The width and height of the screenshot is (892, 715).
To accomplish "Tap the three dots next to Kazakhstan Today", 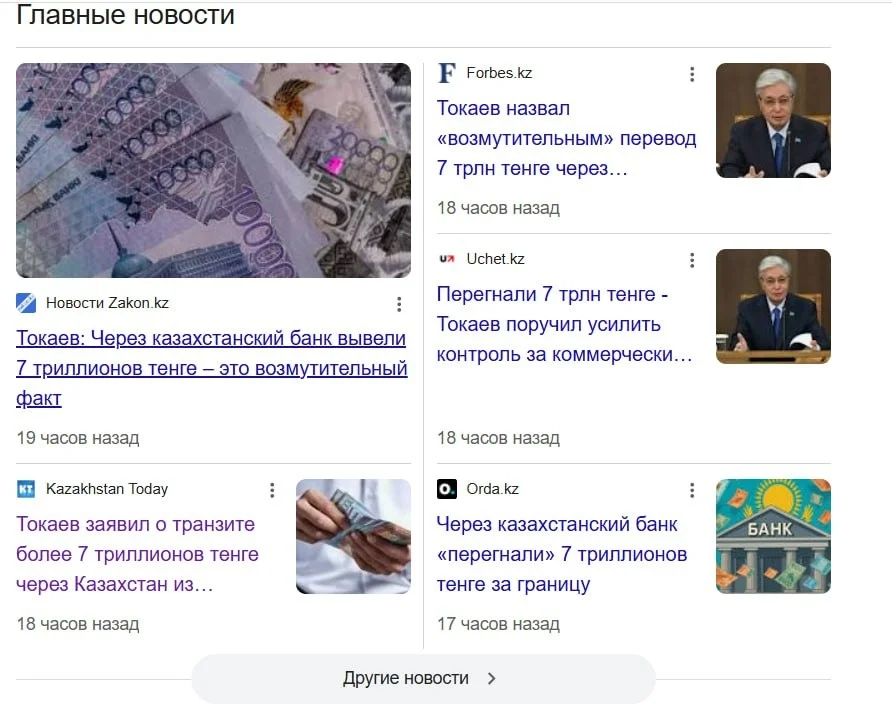I will (271, 490).
